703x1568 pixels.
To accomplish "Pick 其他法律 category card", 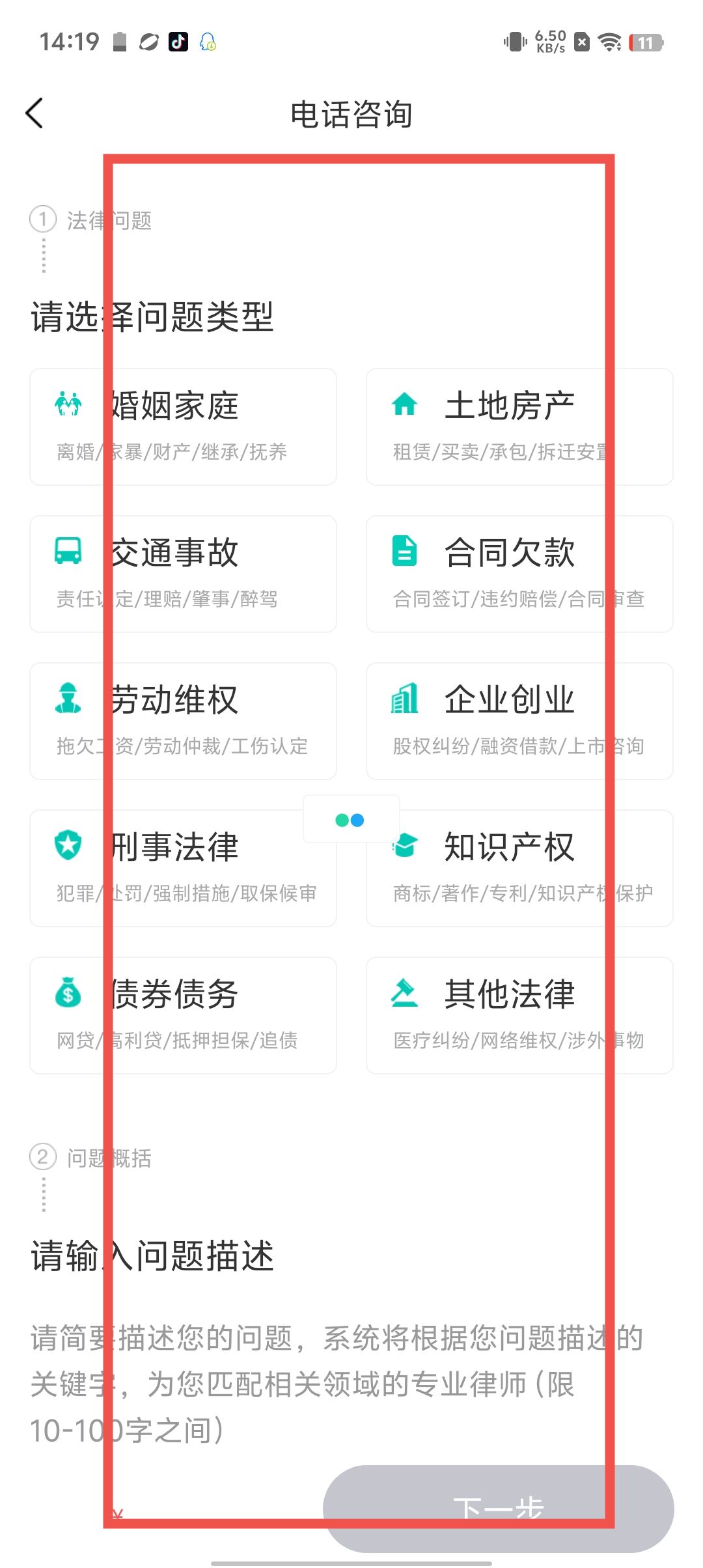I will (519, 1015).
